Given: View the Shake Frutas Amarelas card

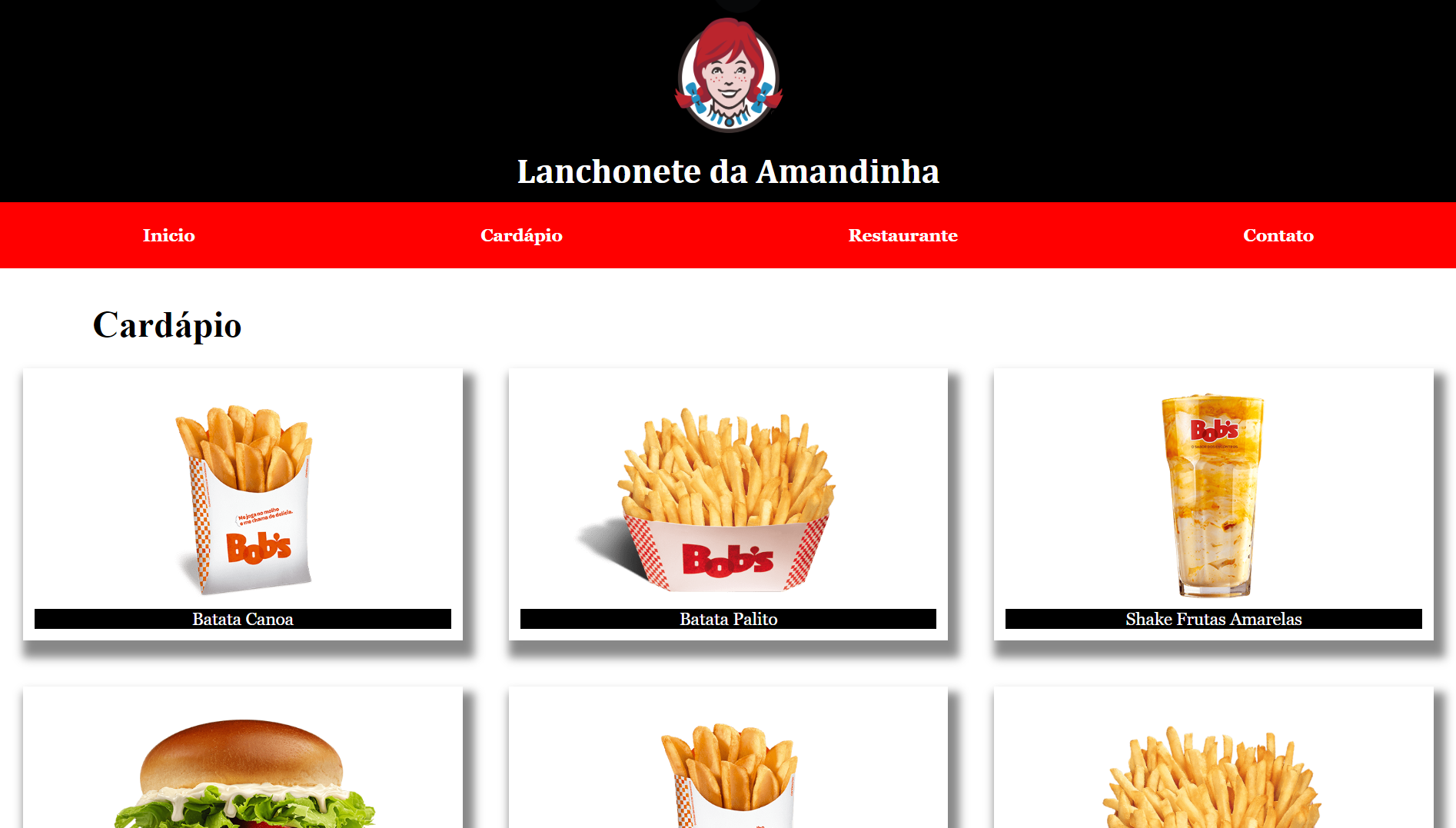Looking at the screenshot, I should 1213,504.
